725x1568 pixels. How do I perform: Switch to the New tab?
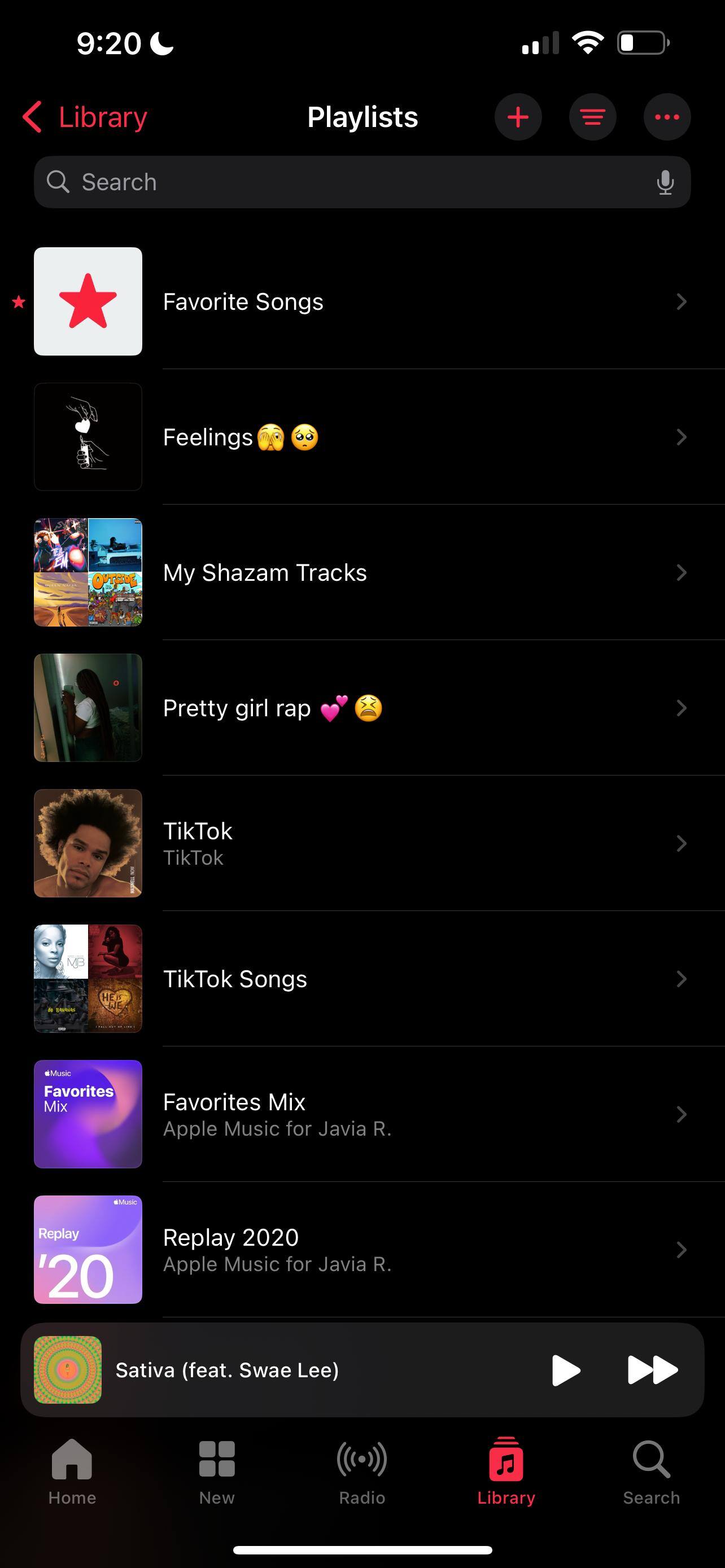(x=217, y=1470)
